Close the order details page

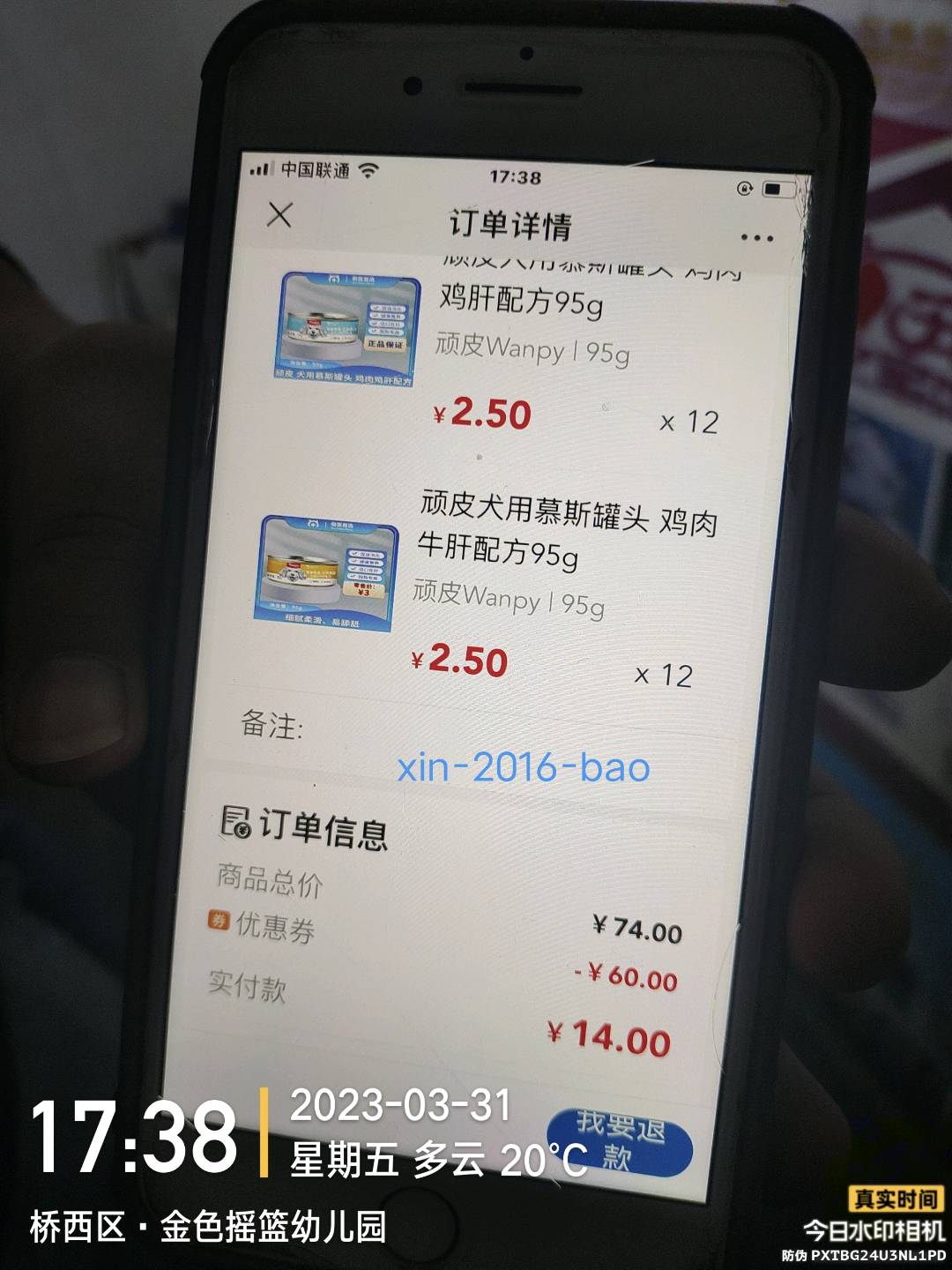tap(279, 214)
